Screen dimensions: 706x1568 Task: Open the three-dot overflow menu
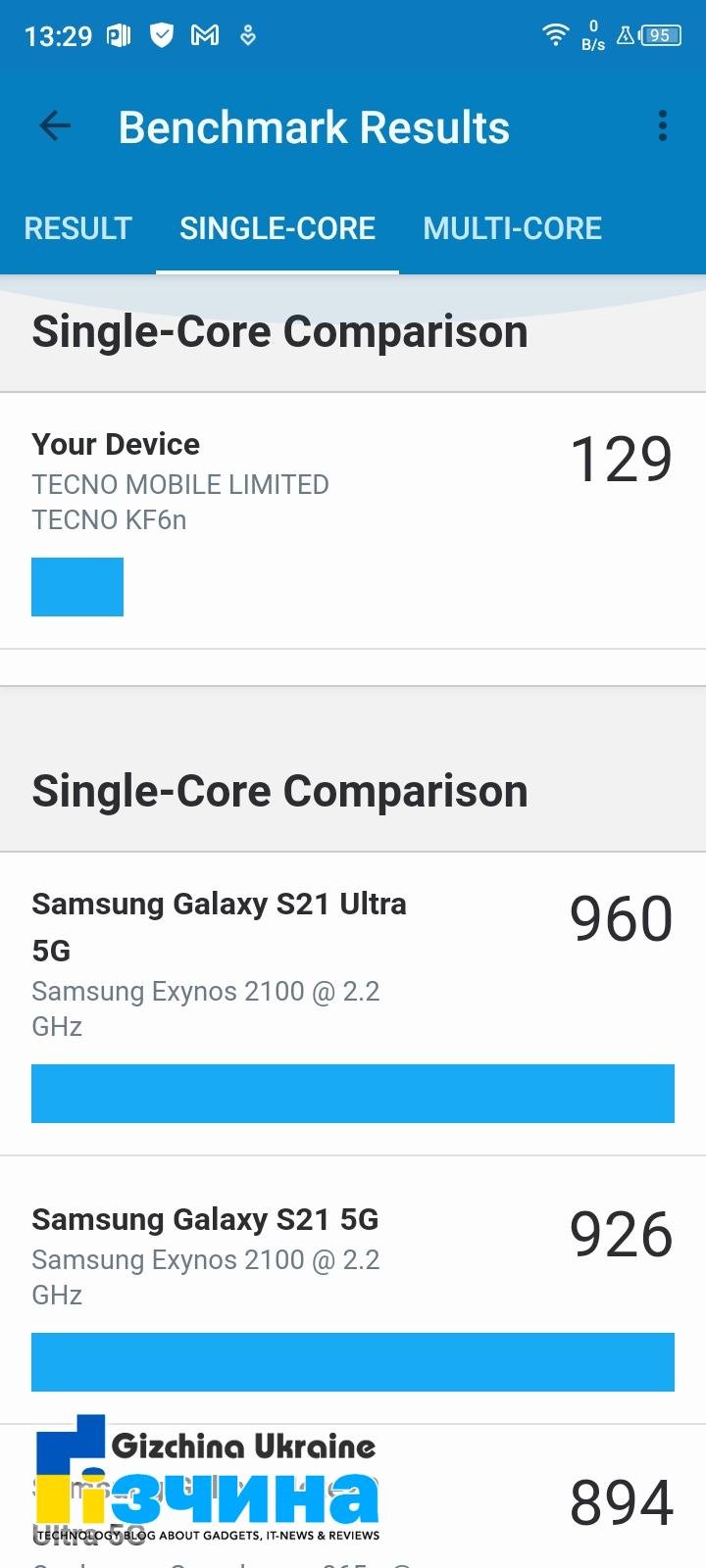[x=663, y=125]
